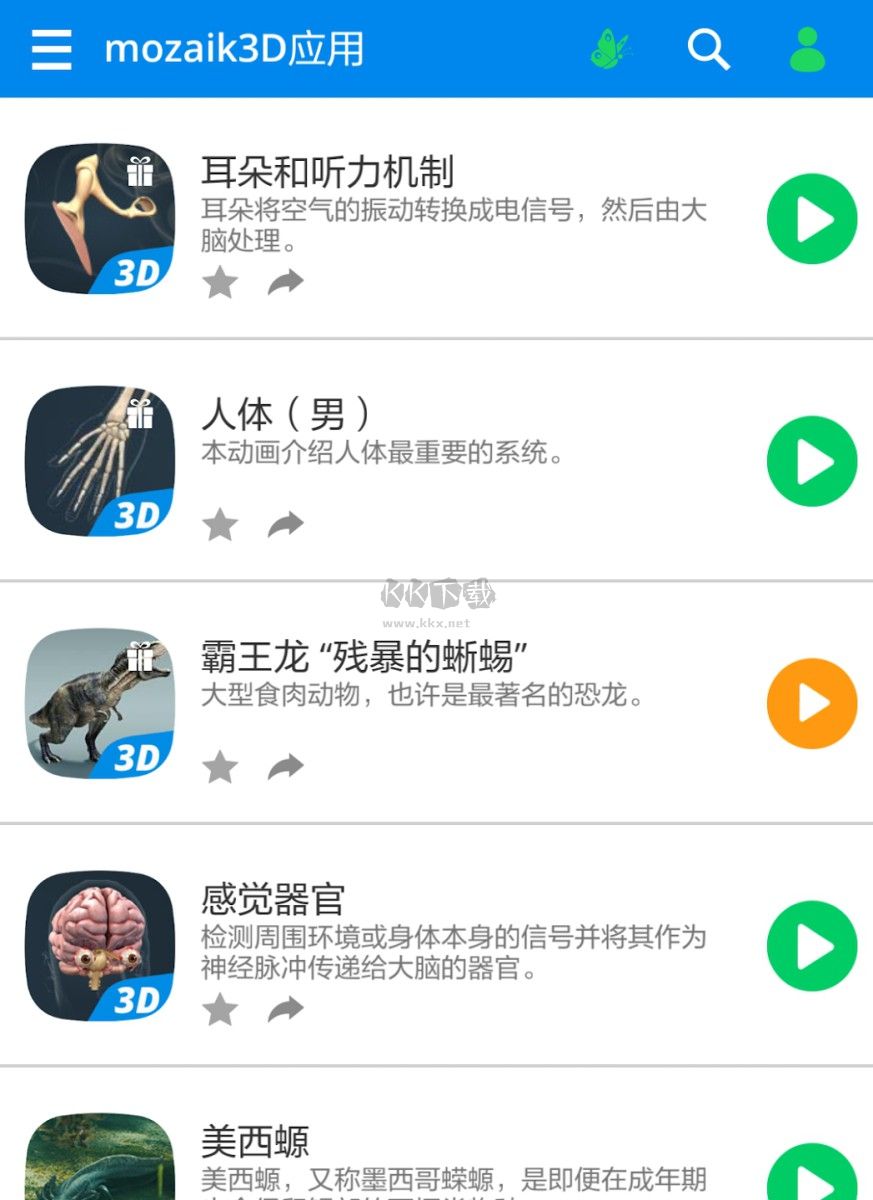The height and width of the screenshot is (1200, 873).
Task: Play the 感觉器官 3D scene
Action: click(x=812, y=946)
